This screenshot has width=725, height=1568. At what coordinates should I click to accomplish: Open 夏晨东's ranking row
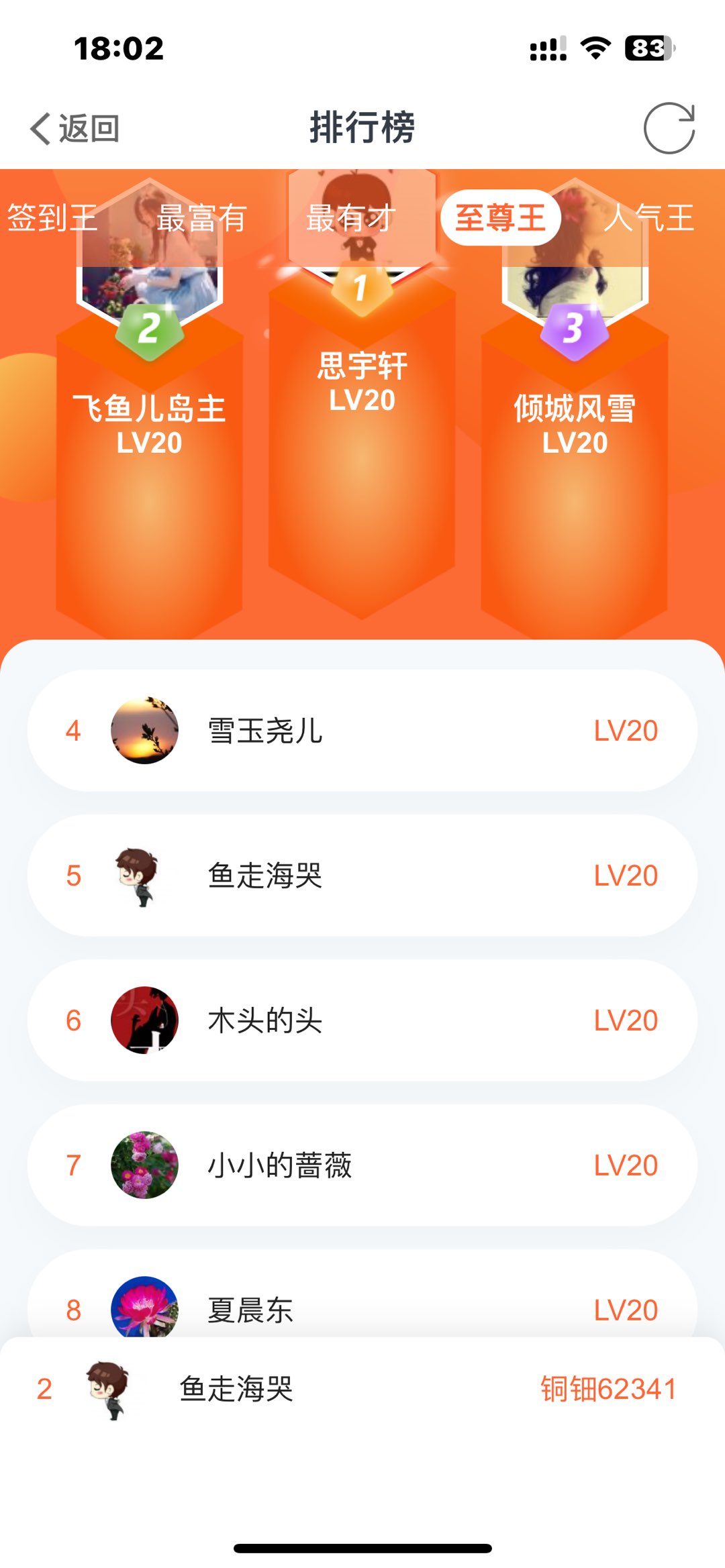click(x=362, y=1305)
